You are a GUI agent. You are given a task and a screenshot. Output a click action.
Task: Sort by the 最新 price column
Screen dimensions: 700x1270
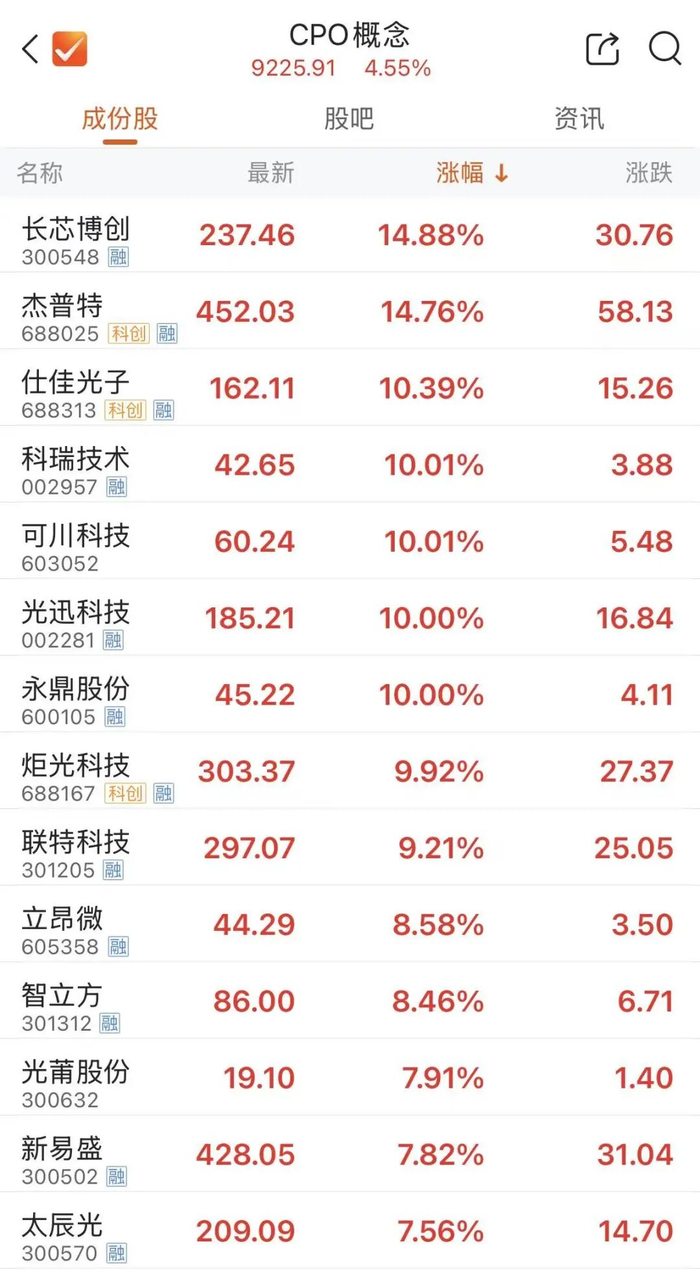click(271, 172)
